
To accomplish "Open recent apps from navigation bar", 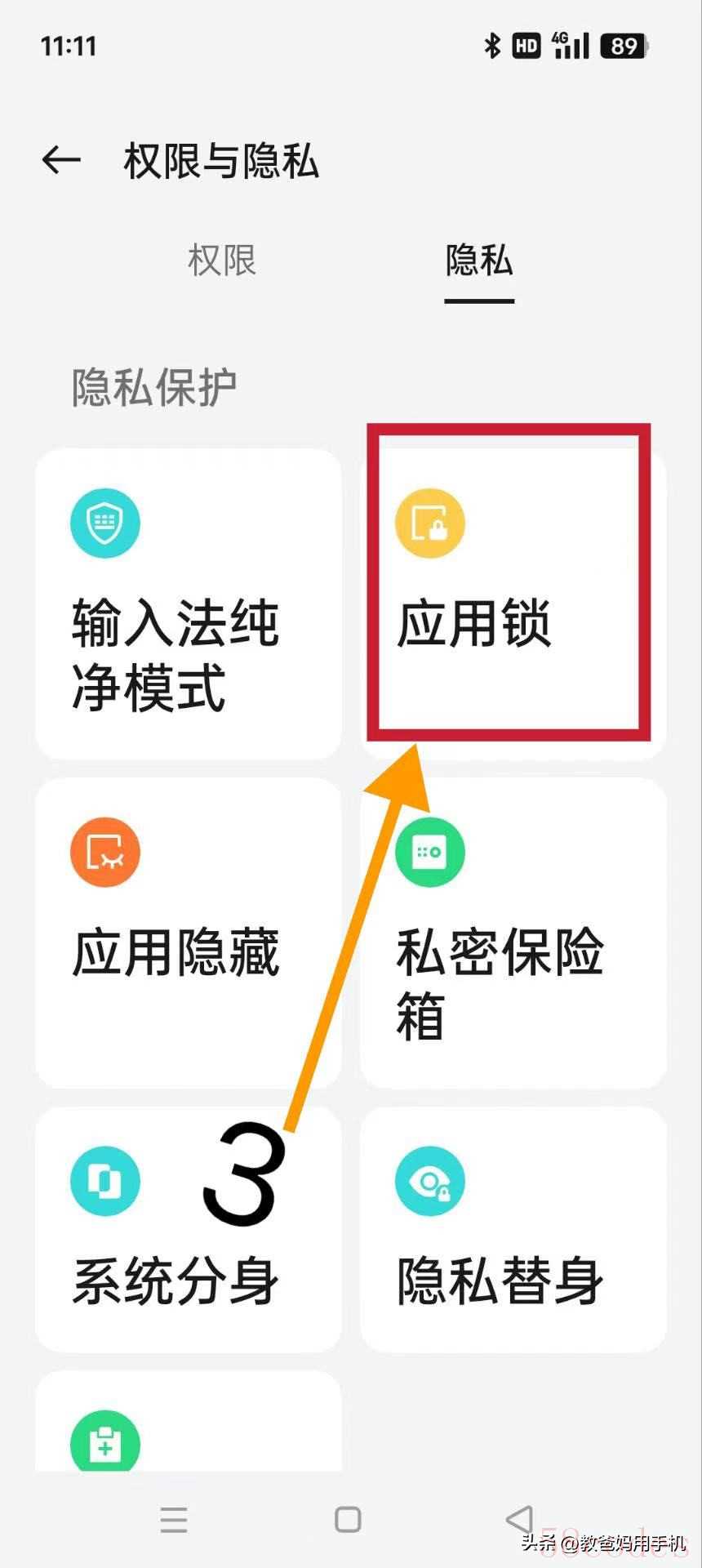I will (174, 1520).
